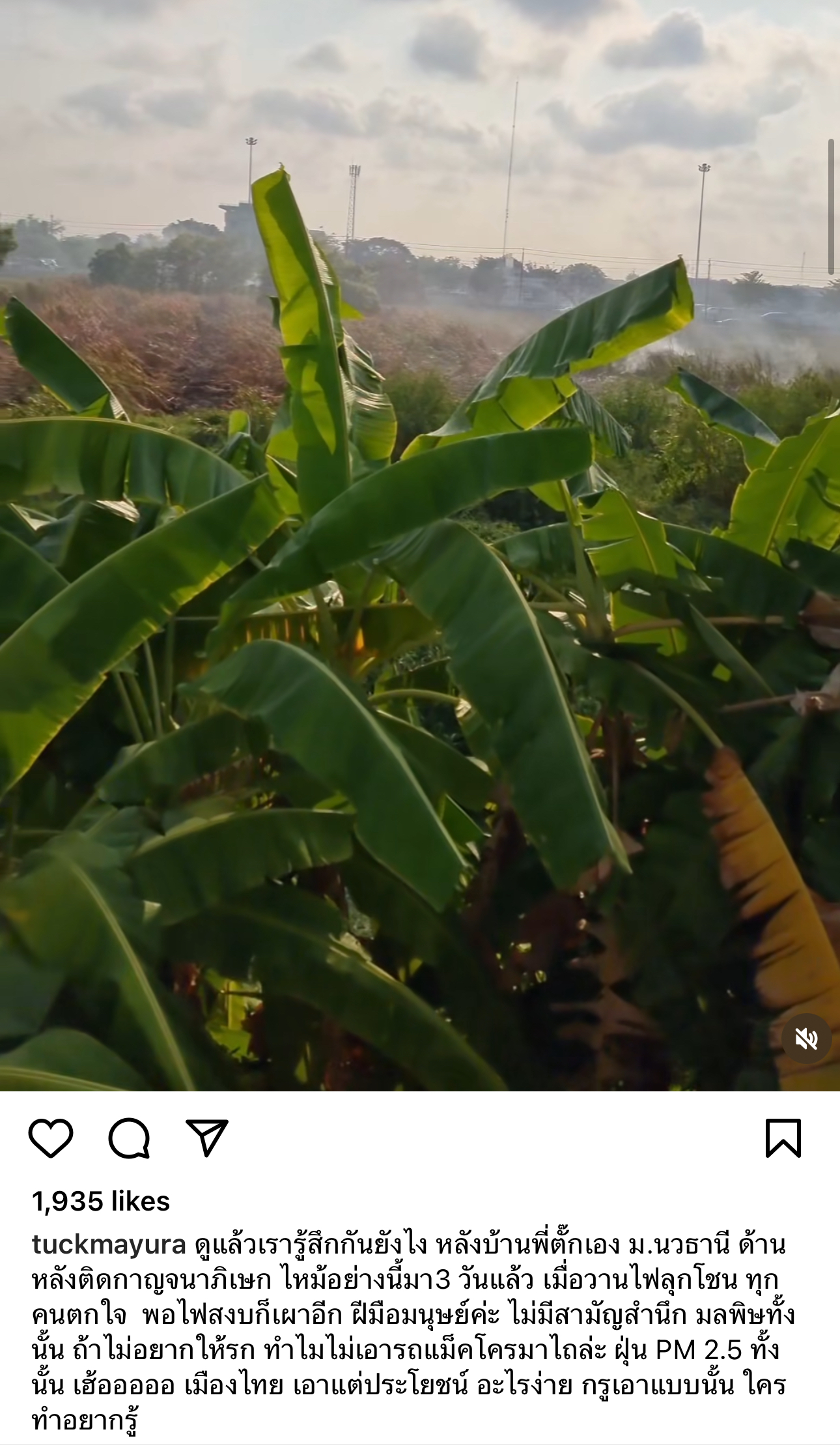View the 1,935 likes list

pyautogui.click(x=101, y=1201)
